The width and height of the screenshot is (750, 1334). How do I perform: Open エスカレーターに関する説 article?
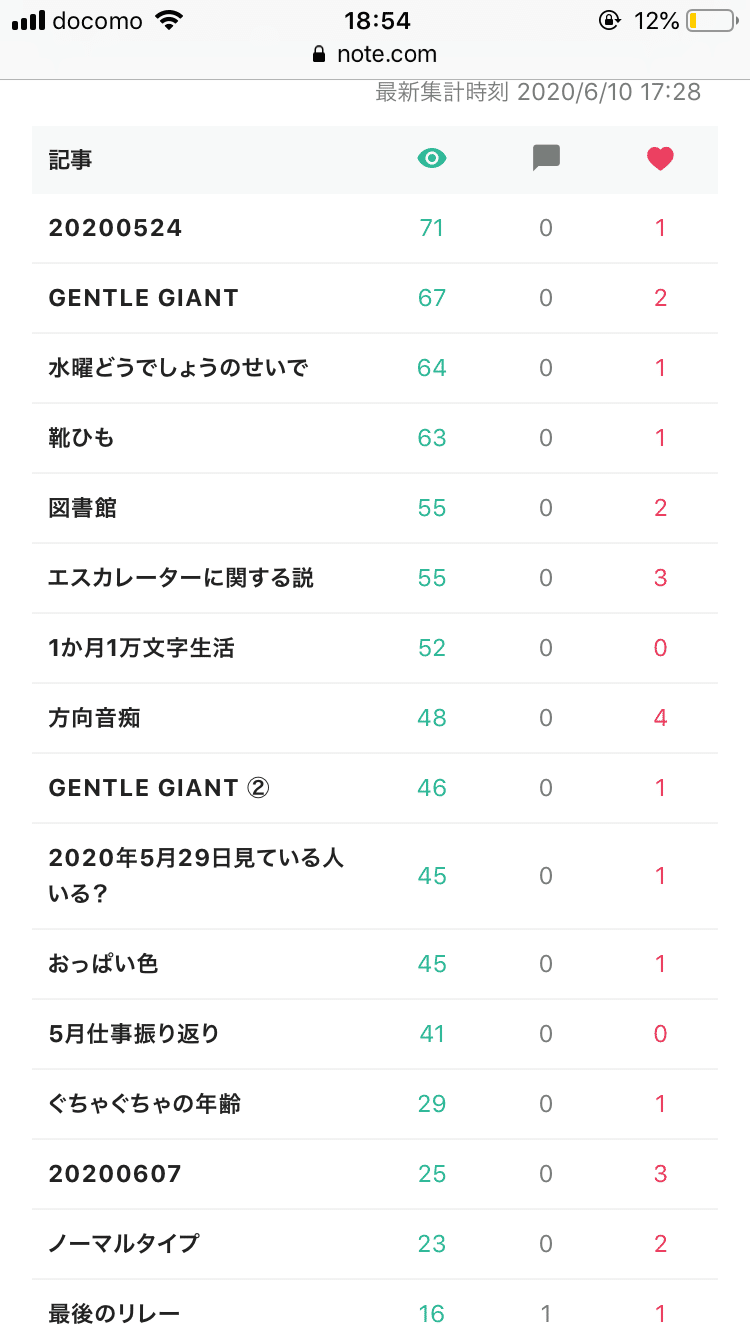click(x=181, y=578)
